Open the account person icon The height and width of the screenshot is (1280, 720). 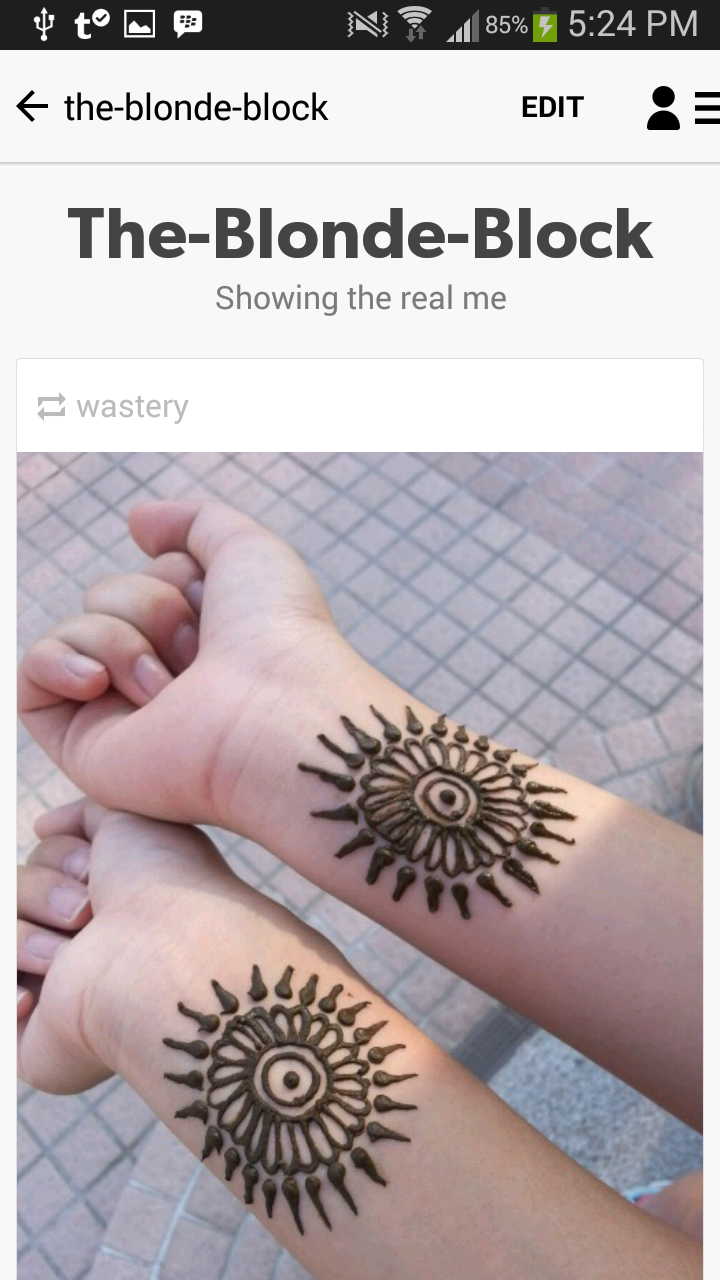(663, 108)
